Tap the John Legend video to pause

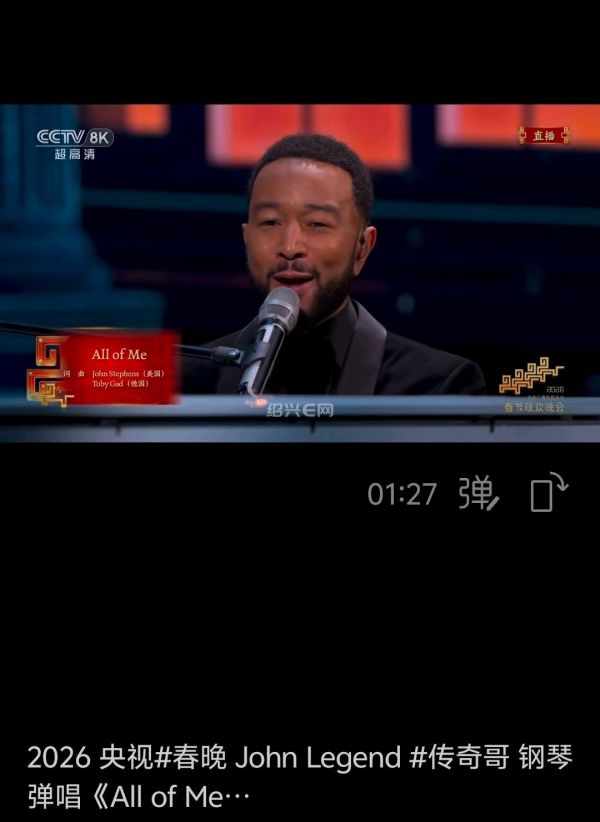[300, 272]
